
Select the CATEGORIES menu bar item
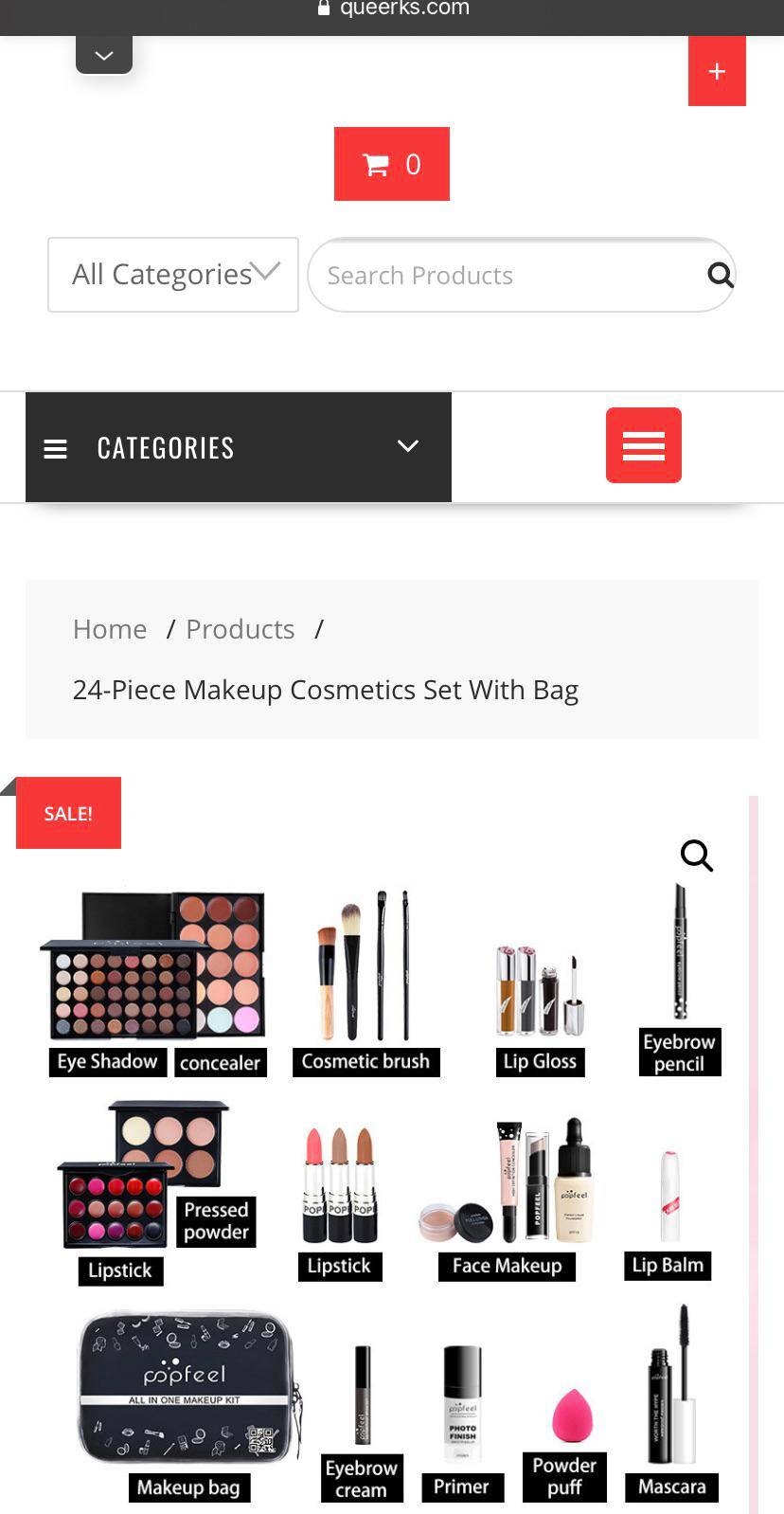(166, 447)
